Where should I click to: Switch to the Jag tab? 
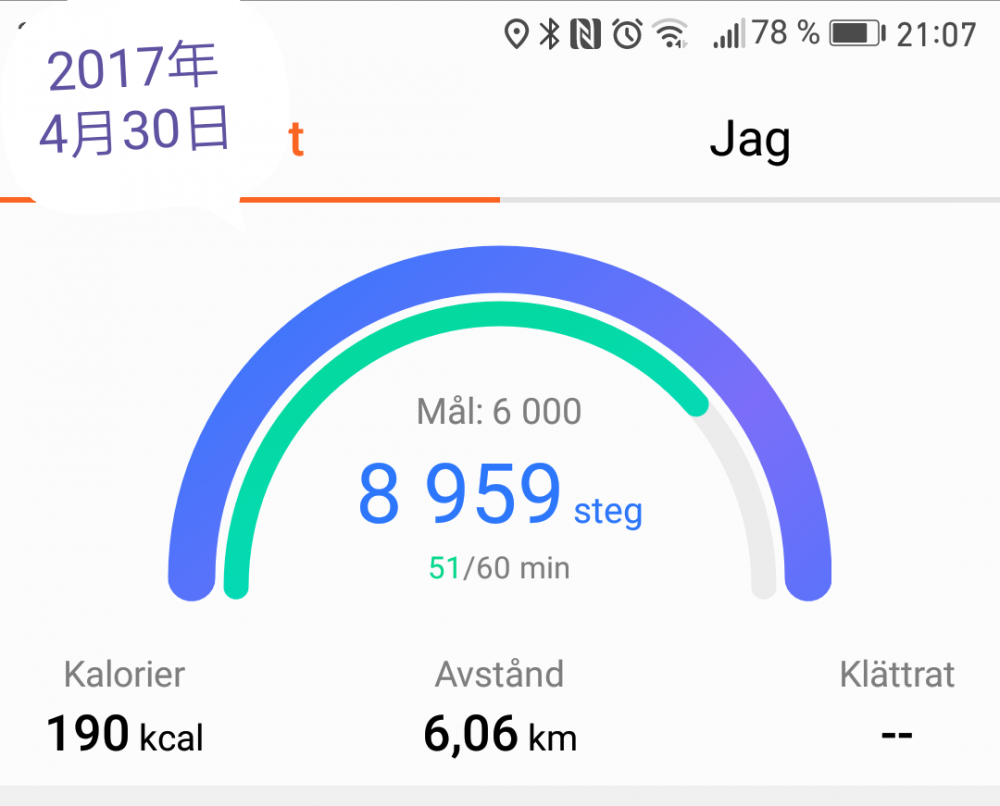click(750, 140)
